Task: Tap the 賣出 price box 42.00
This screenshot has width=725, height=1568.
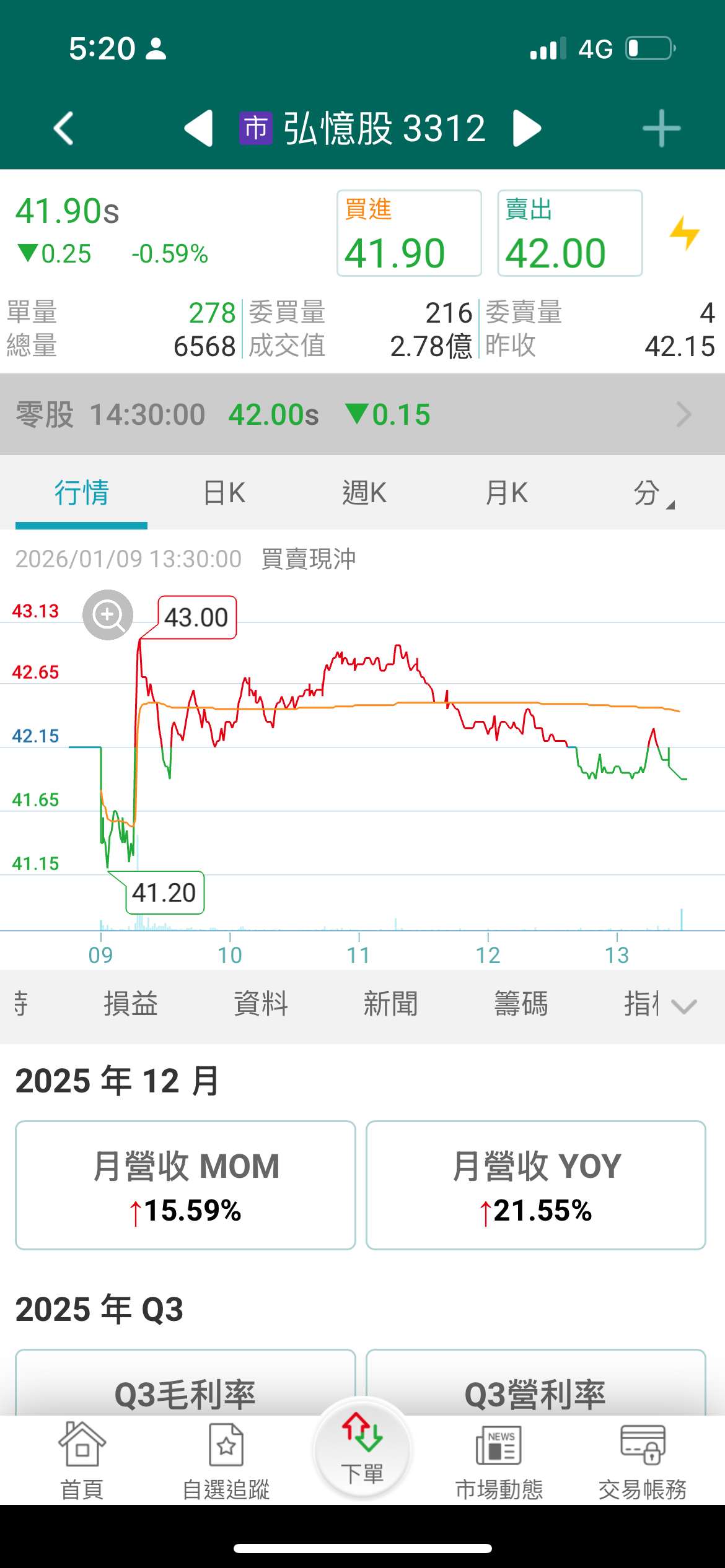Action: pyautogui.click(x=569, y=233)
